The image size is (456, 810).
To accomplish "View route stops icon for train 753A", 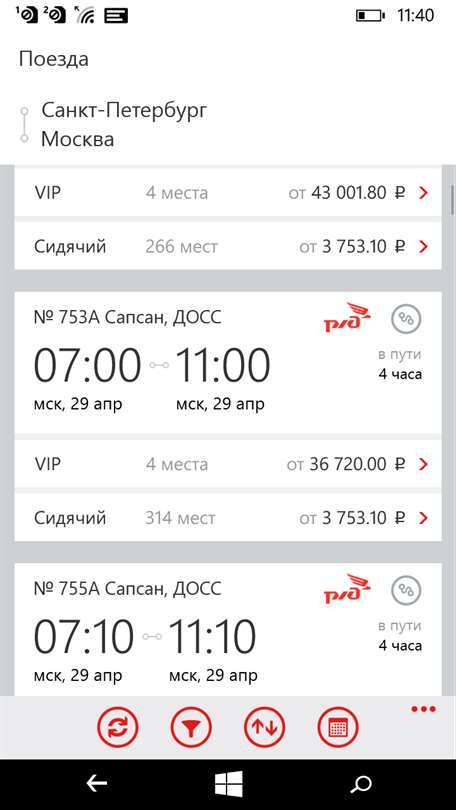I will point(406,320).
